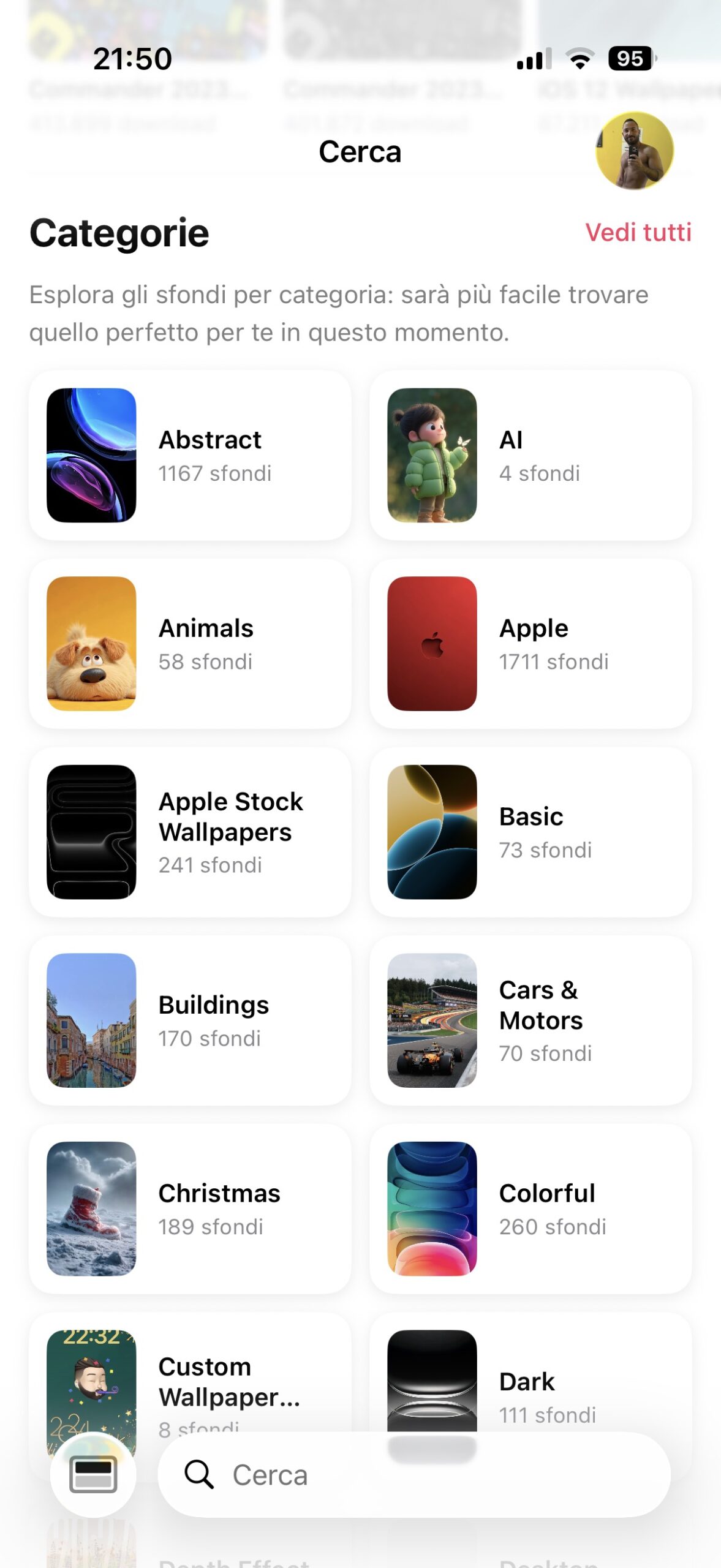This screenshot has width=721, height=1568.
Task: Open the Abstract category
Action: click(190, 455)
